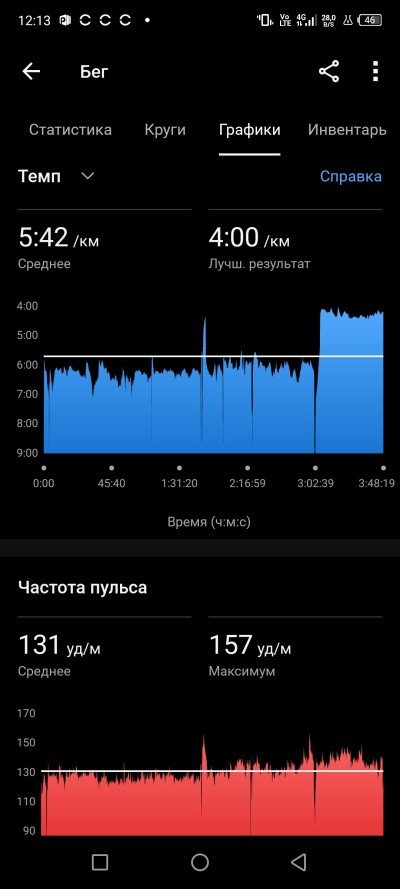This screenshot has width=400, height=889.
Task: Open the three-dot overflow menu
Action: click(375, 71)
